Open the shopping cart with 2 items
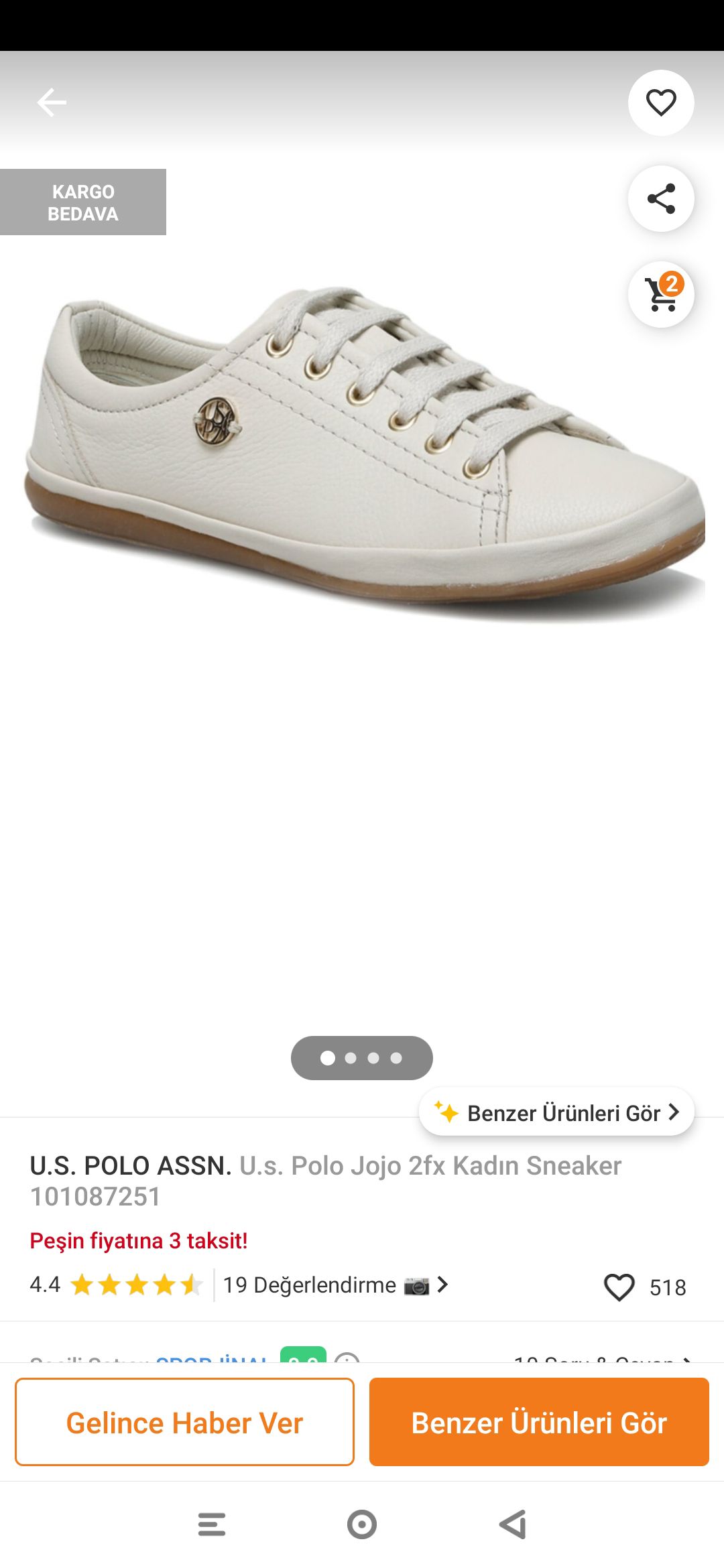 [x=661, y=294]
